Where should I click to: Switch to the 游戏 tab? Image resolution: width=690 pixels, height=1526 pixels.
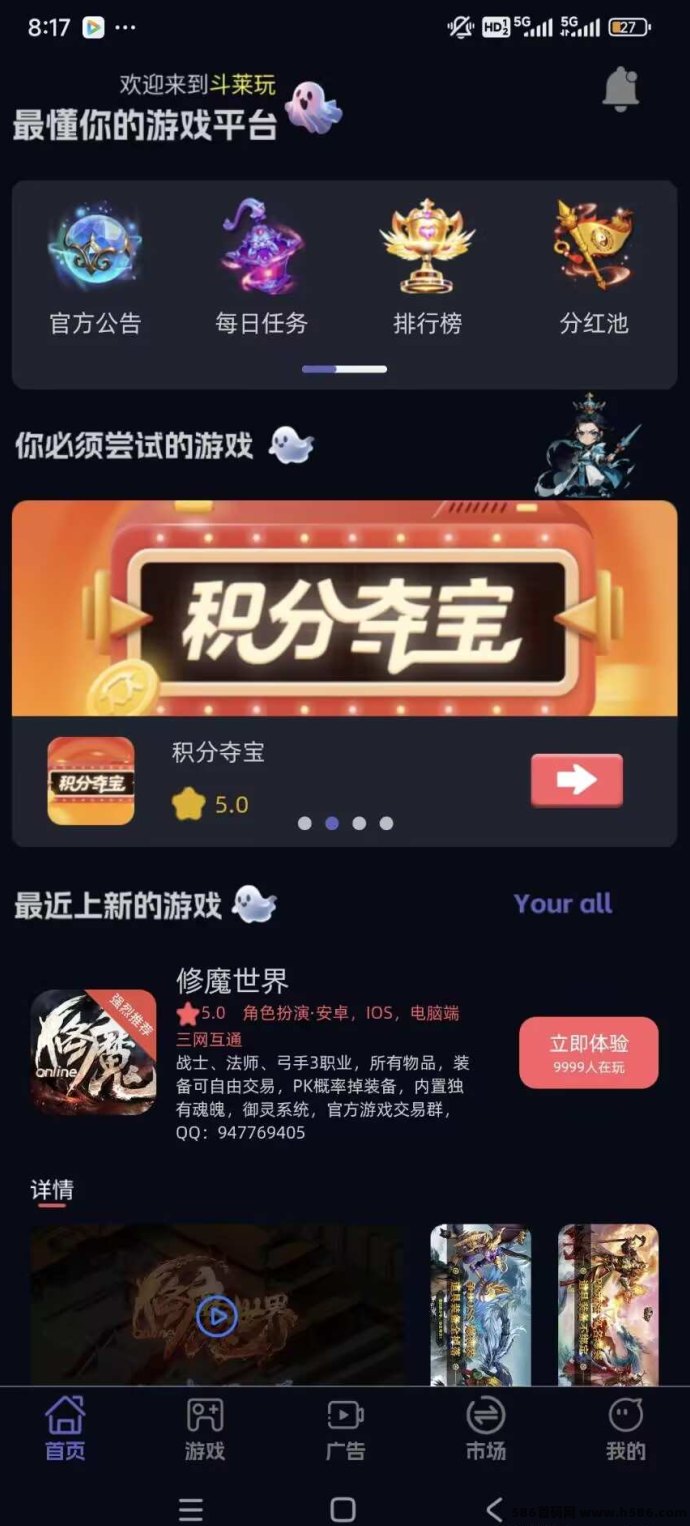click(x=205, y=1430)
